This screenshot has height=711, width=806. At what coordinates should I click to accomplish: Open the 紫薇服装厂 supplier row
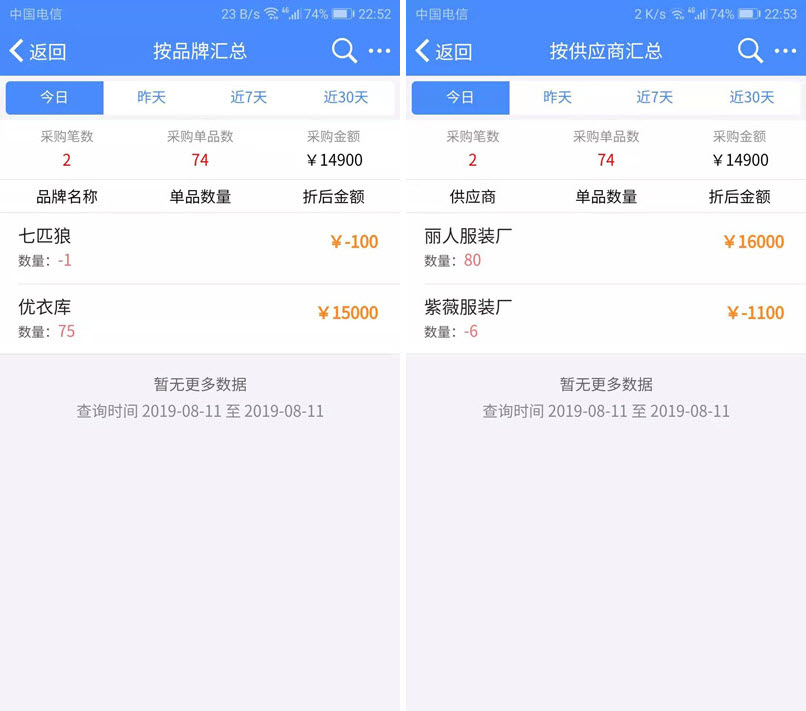[605, 319]
